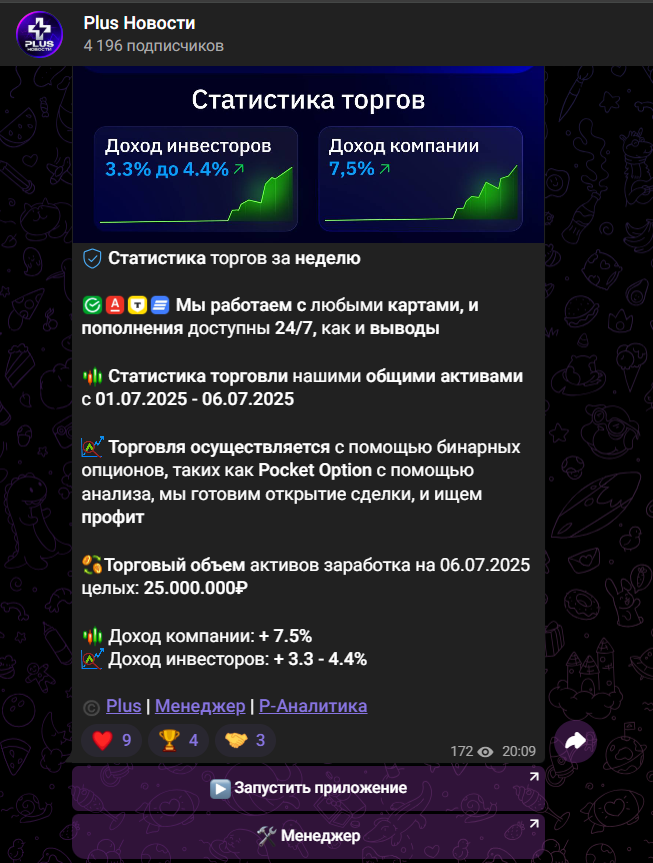Tap the Запустить приложение button

coord(308,788)
